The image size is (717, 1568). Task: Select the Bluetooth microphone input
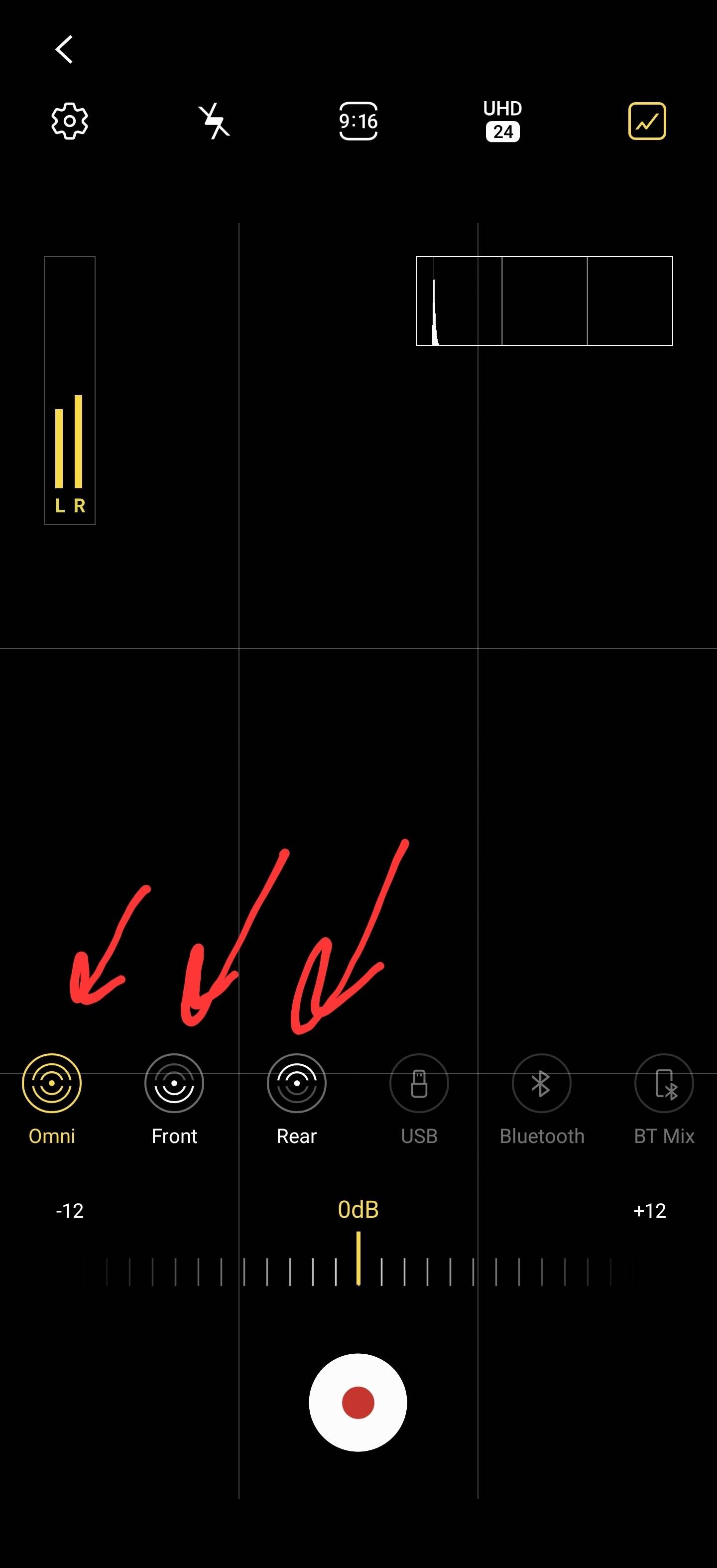[541, 1084]
